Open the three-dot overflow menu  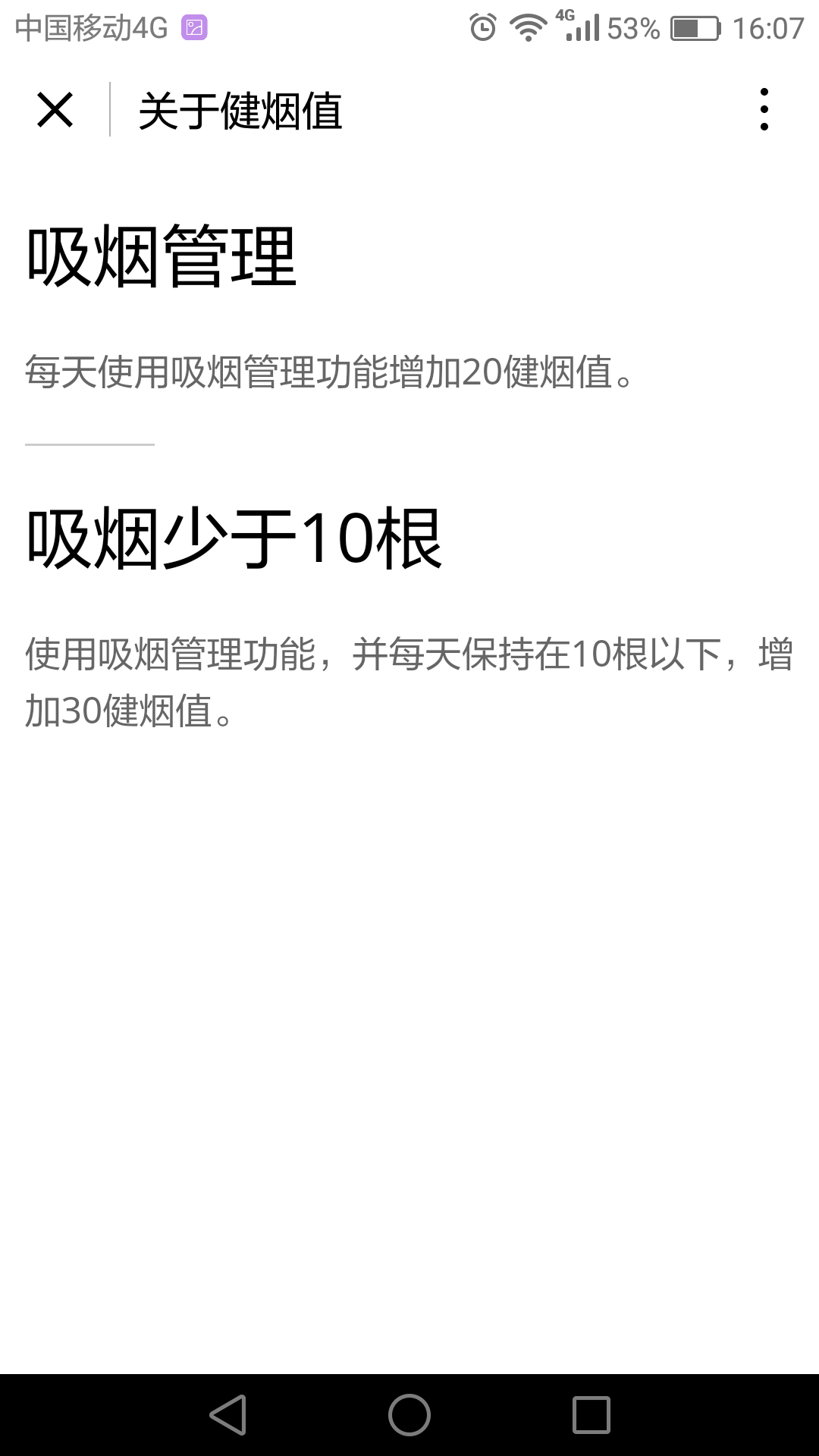pyautogui.click(x=764, y=109)
